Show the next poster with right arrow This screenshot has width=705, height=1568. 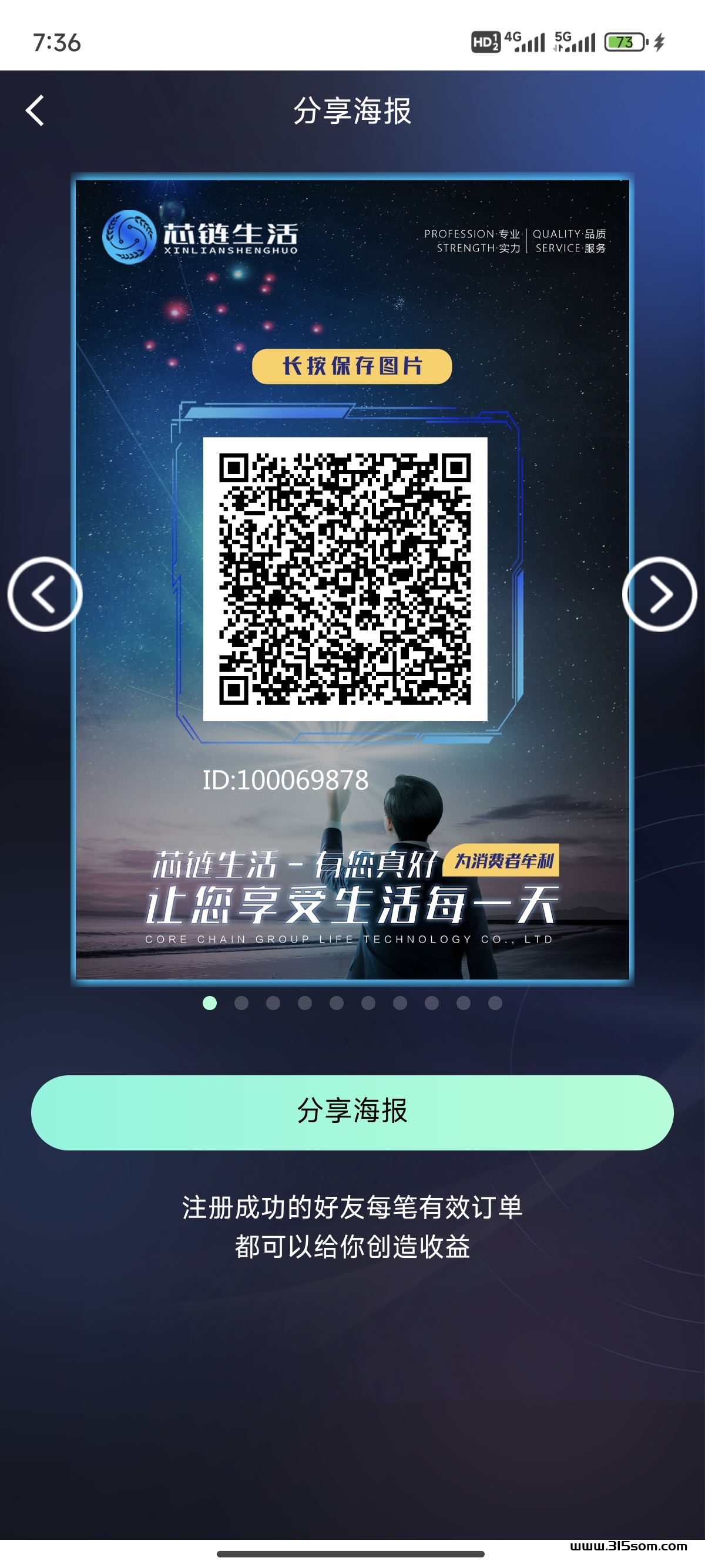click(x=659, y=594)
